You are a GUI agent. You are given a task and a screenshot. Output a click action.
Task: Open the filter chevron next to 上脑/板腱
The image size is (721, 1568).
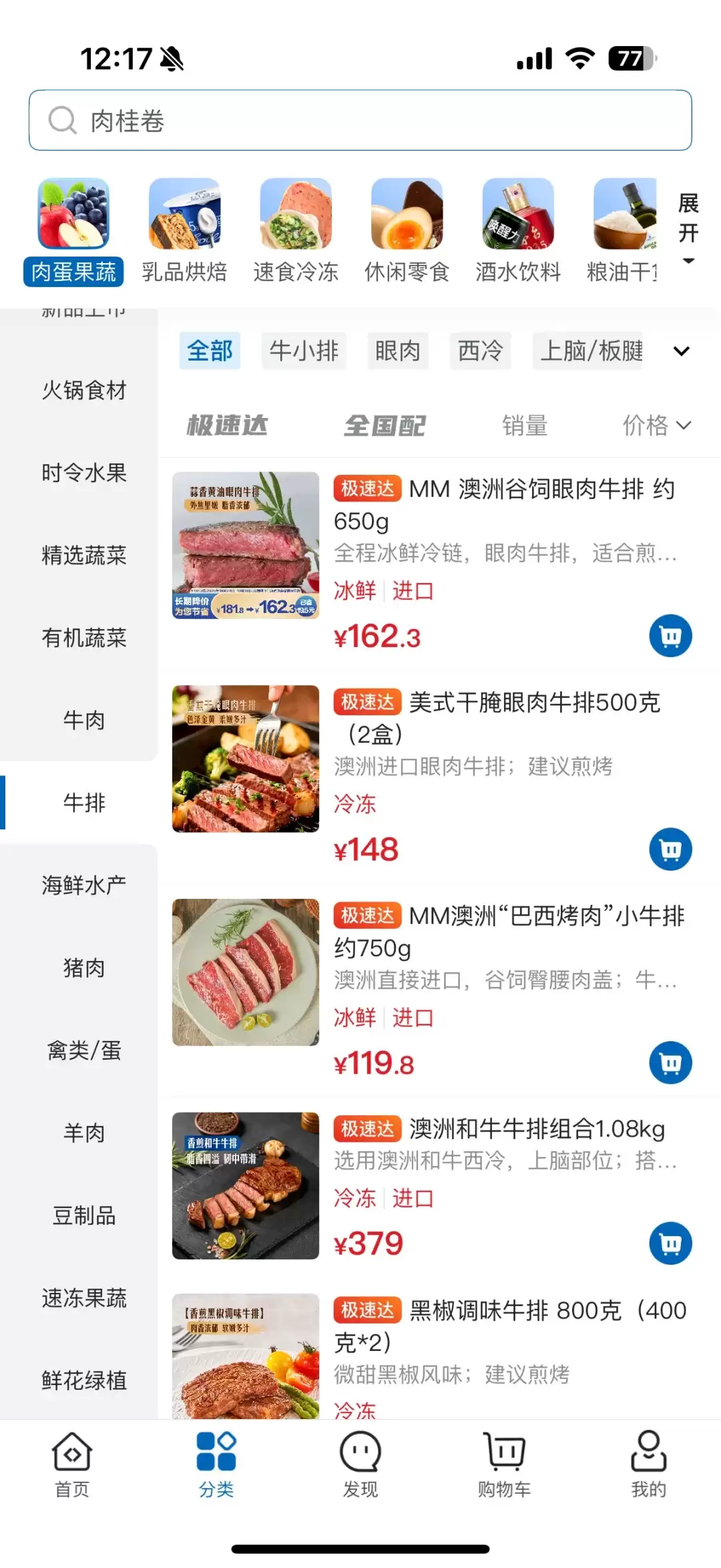tap(682, 351)
